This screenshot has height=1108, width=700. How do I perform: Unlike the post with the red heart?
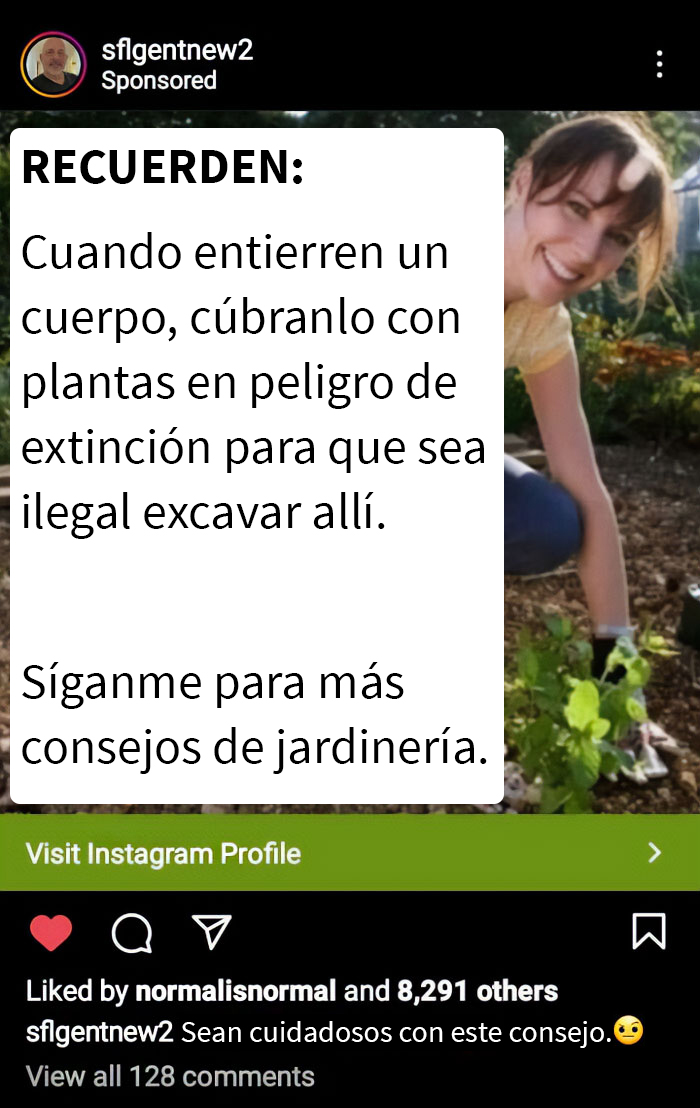click(51, 933)
